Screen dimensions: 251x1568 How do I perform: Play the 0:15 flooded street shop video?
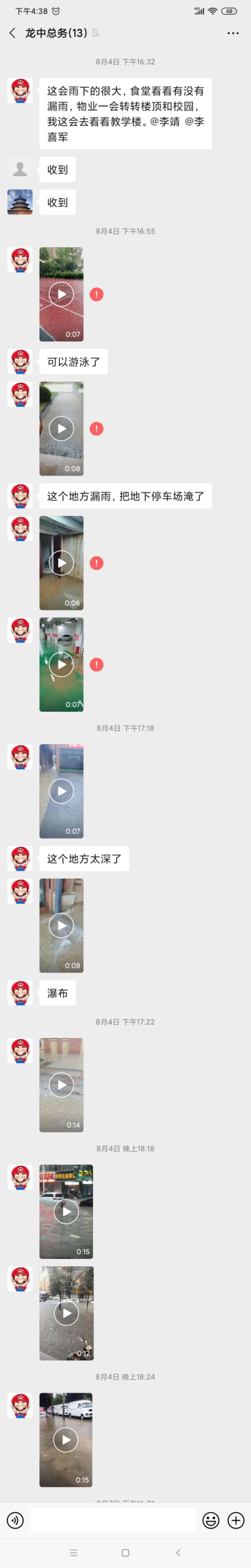[x=66, y=1211]
